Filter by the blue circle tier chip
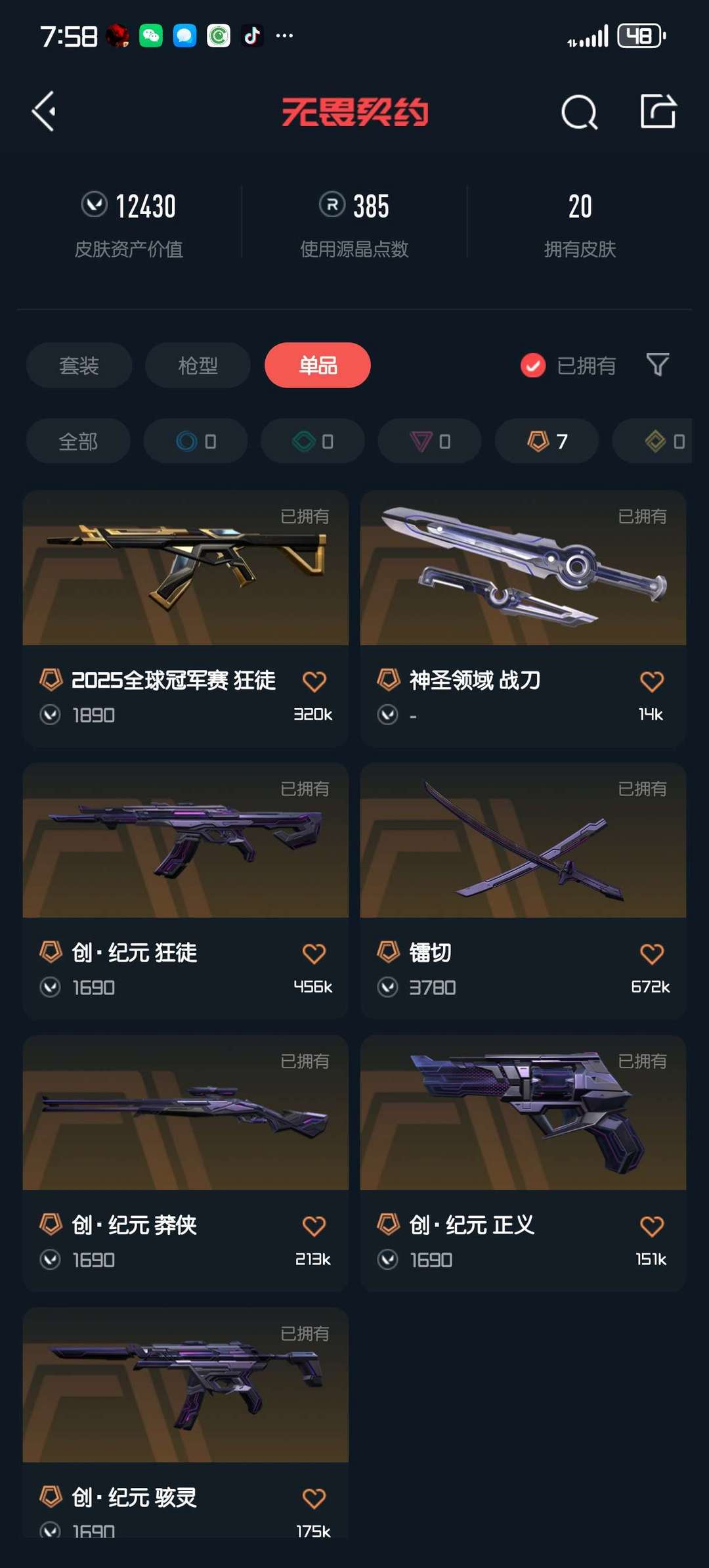Image resolution: width=709 pixels, height=1568 pixels. click(x=196, y=441)
